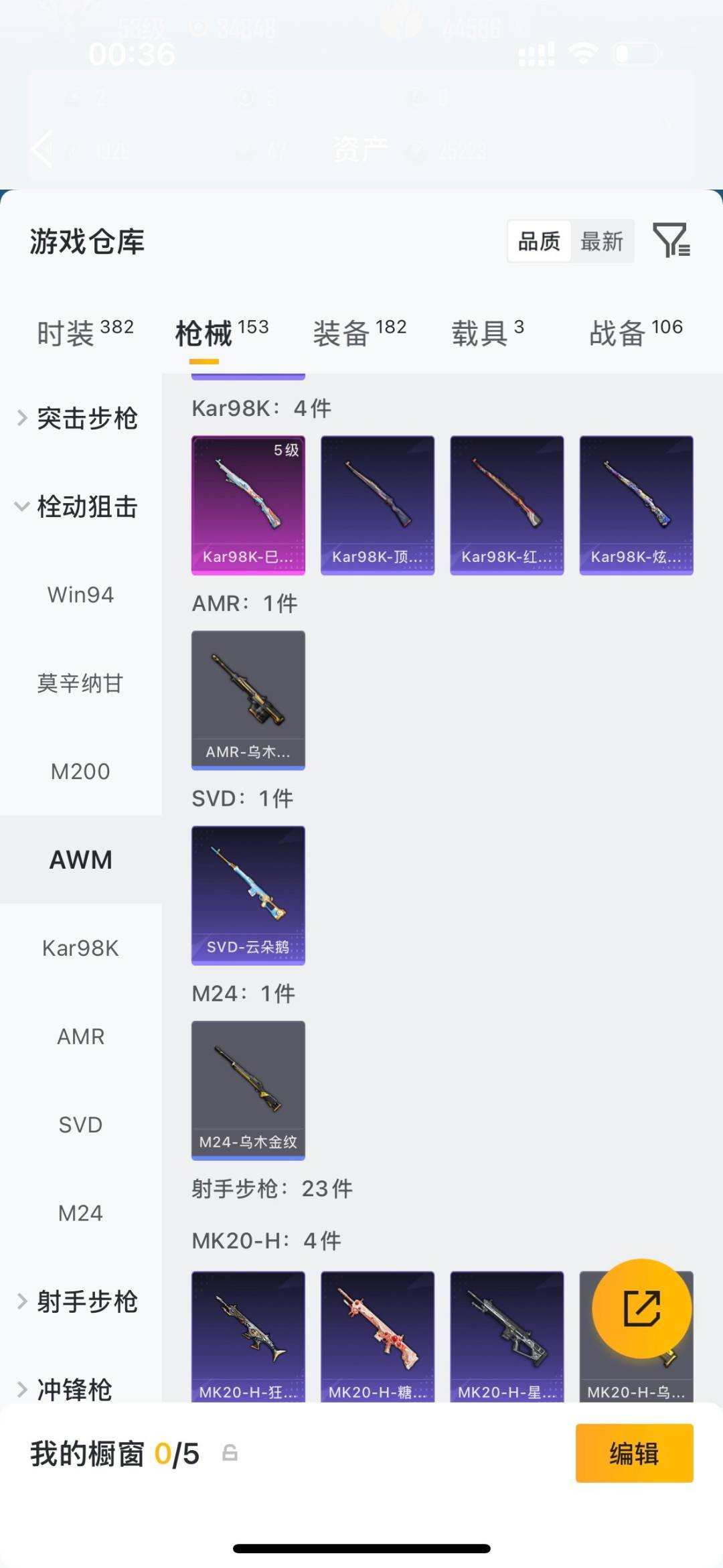The height and width of the screenshot is (1568, 723).
Task: Select M200 in the weapon sidebar
Action: click(81, 771)
